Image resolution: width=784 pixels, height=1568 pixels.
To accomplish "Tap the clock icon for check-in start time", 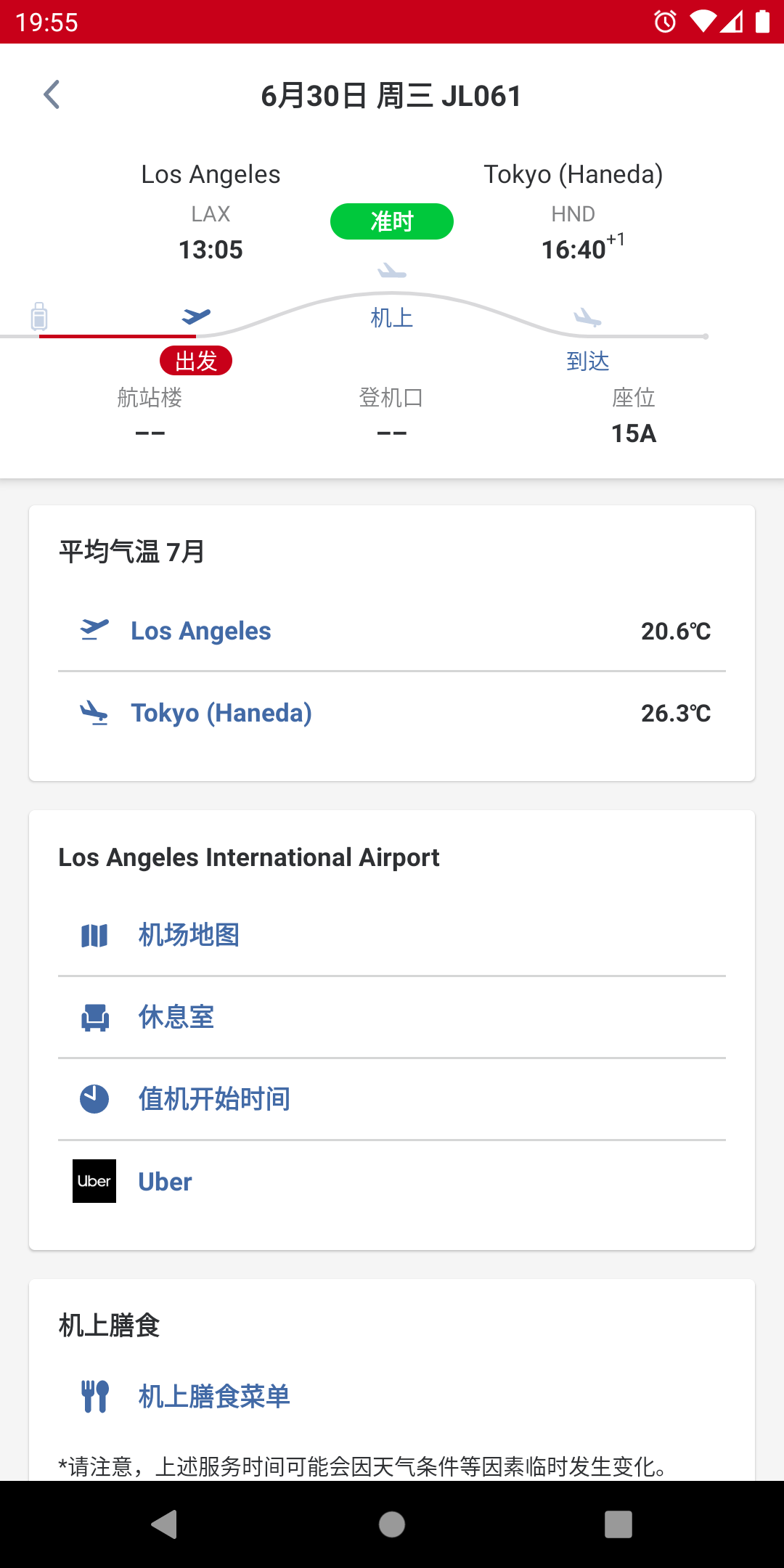I will point(94,1099).
